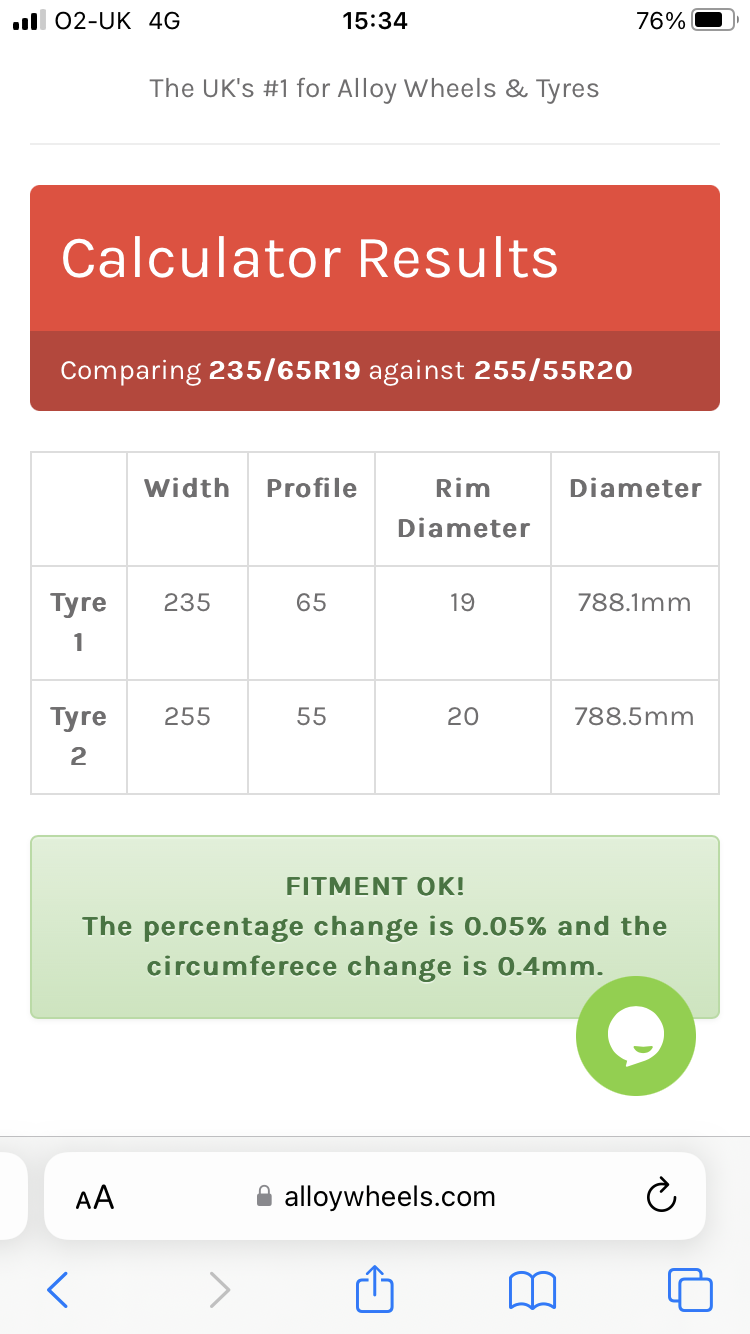Open Safari bookmarks
The image size is (750, 1334).
pos(532,1290)
